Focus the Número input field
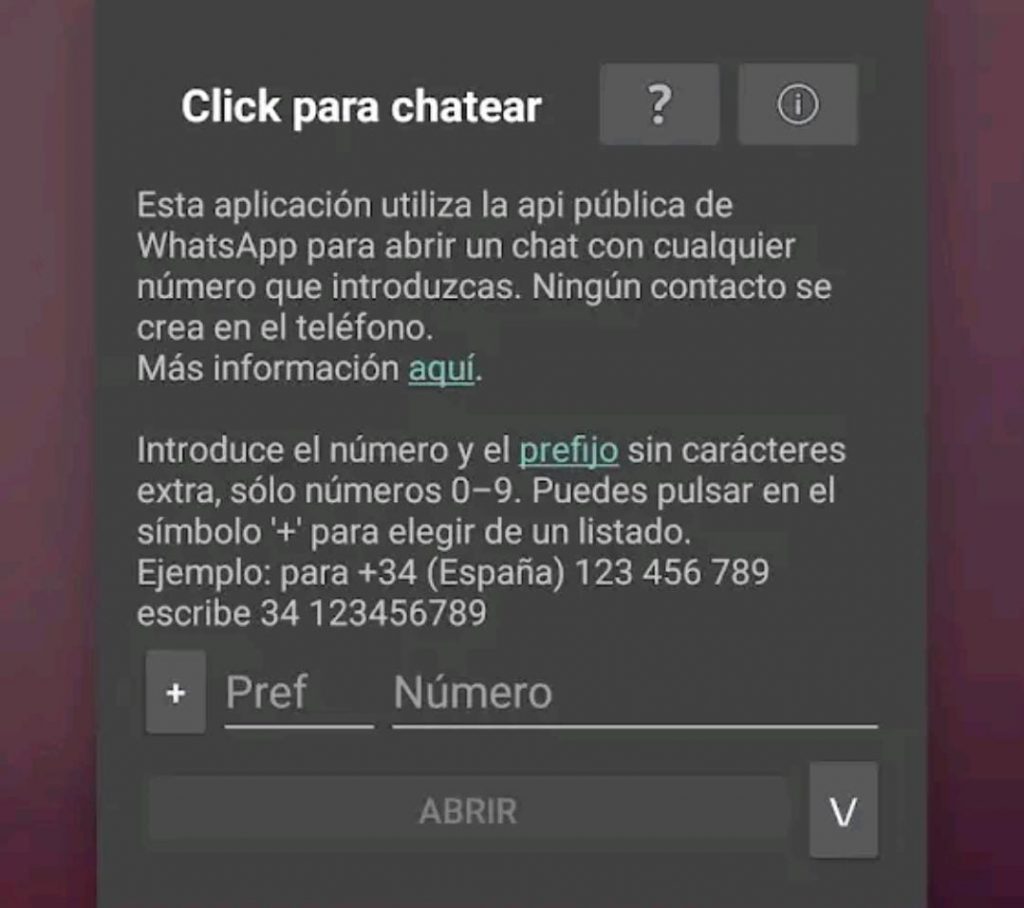1024x908 pixels. point(634,693)
